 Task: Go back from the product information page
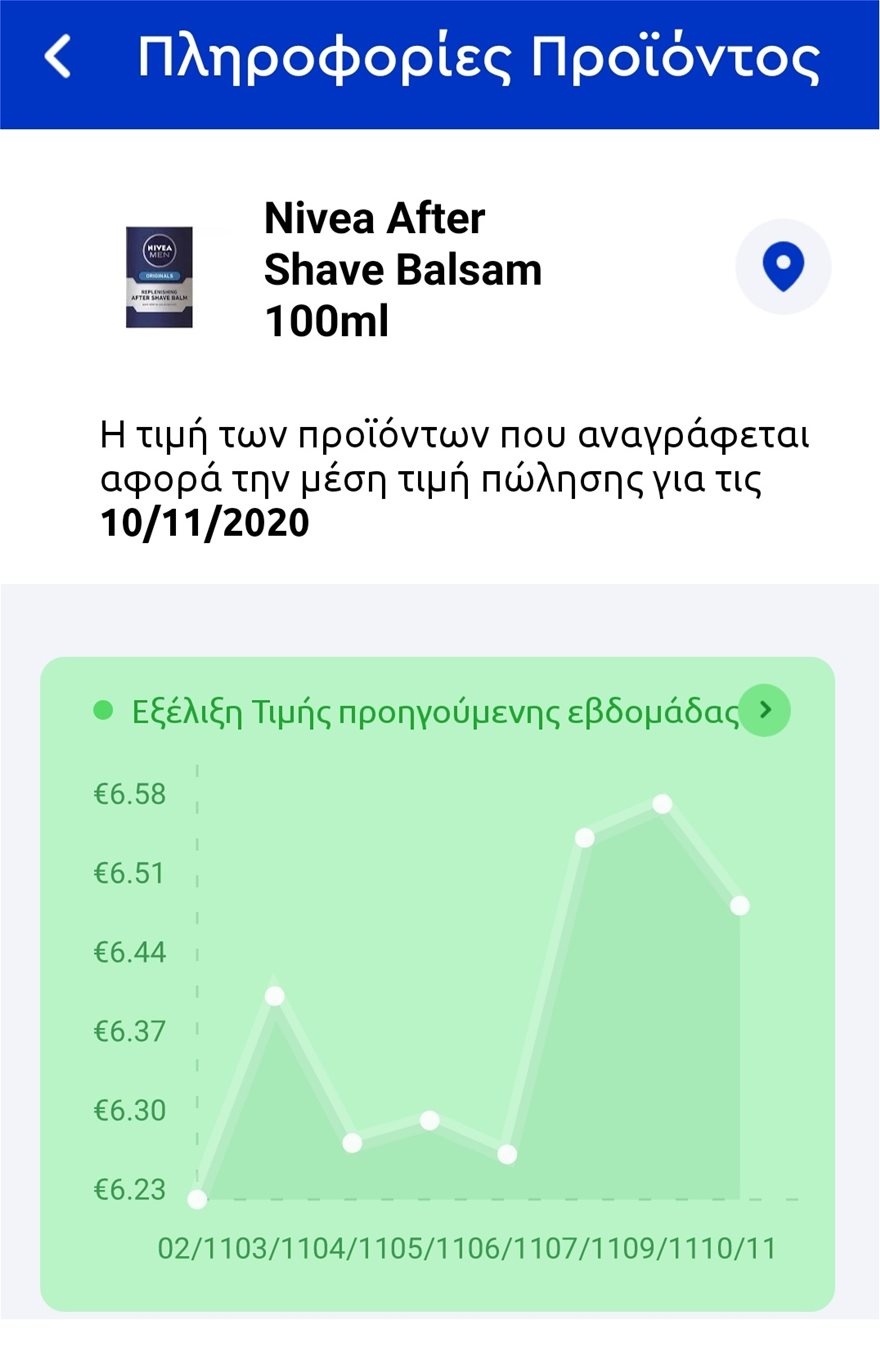(x=58, y=57)
